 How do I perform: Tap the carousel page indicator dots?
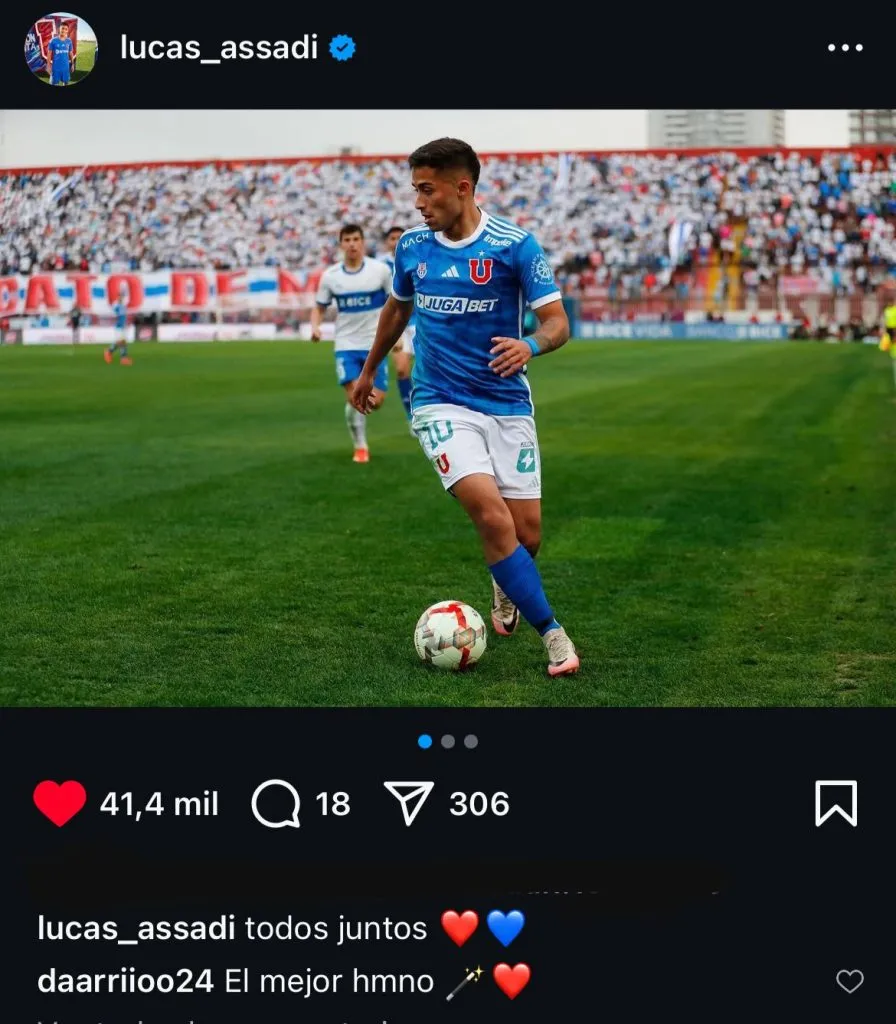[x=448, y=741]
